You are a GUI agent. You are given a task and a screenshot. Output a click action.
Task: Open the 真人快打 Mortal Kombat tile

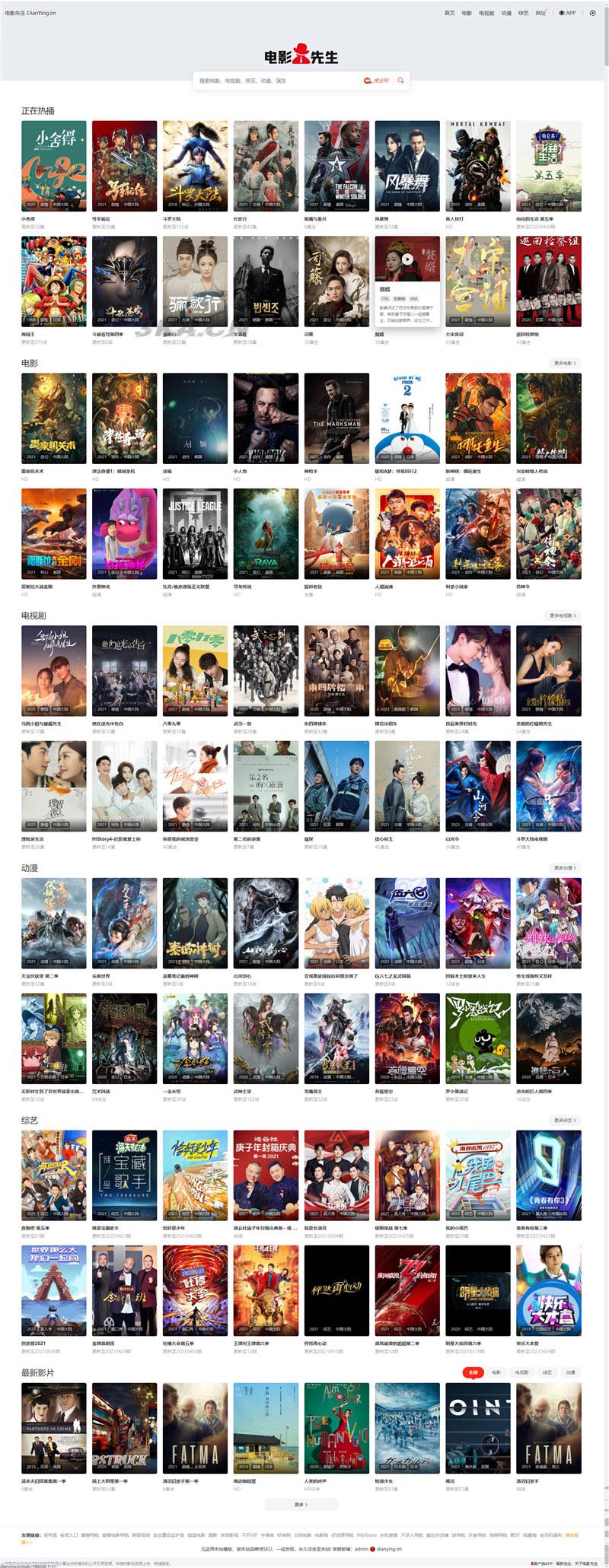click(478, 166)
